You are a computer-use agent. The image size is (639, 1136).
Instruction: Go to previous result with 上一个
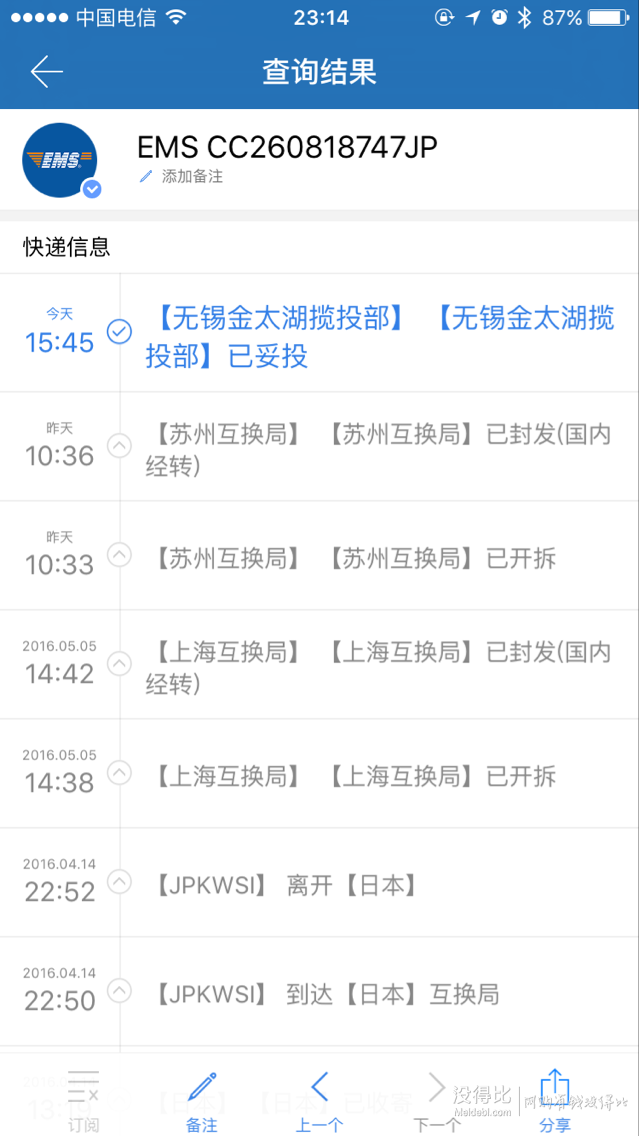[320, 1100]
